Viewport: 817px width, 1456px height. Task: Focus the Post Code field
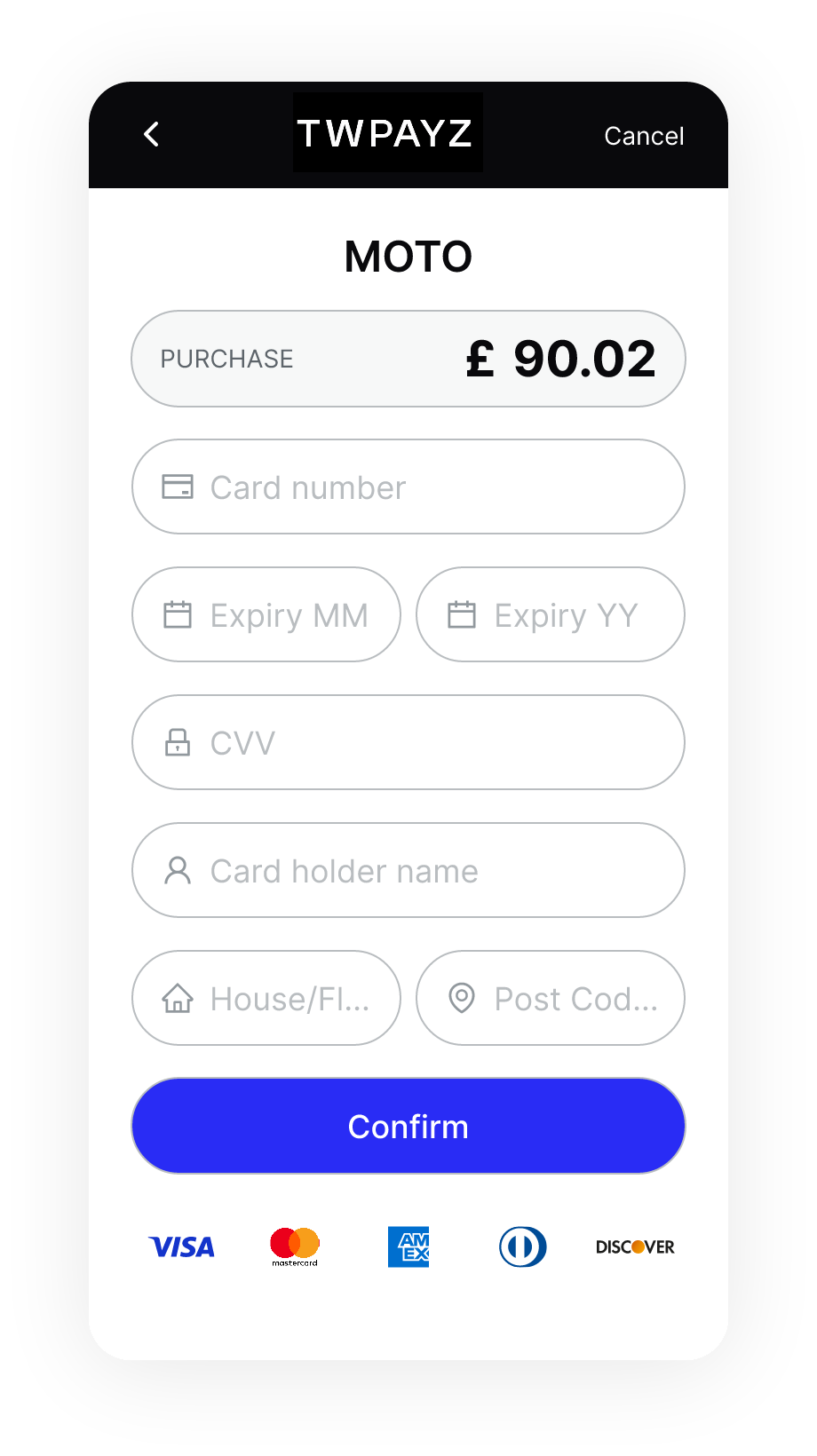(551, 998)
